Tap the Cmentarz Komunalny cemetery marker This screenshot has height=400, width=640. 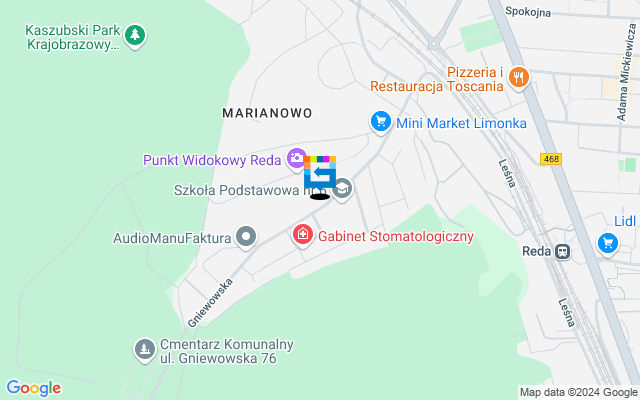[x=144, y=350]
